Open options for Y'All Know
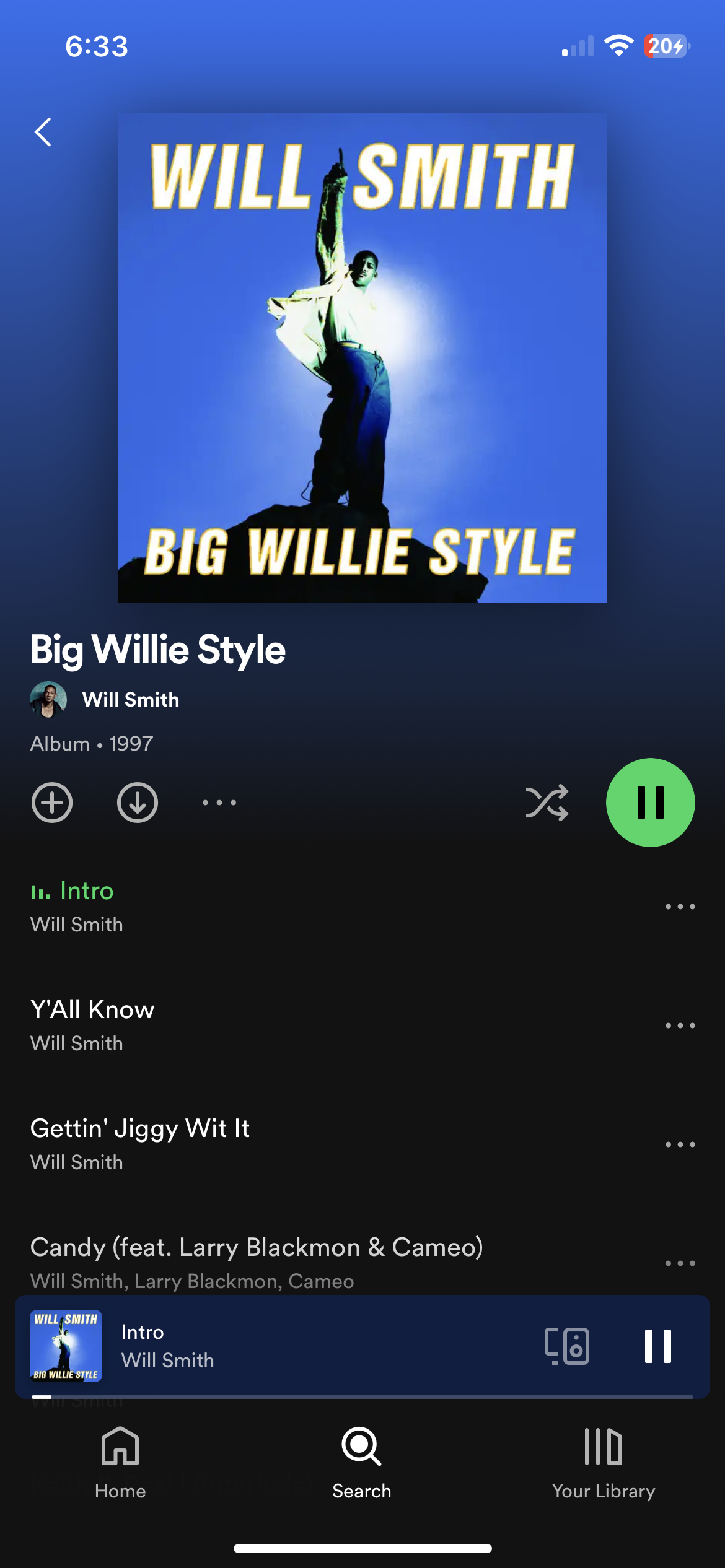The image size is (725, 1568). pyautogui.click(x=680, y=1026)
